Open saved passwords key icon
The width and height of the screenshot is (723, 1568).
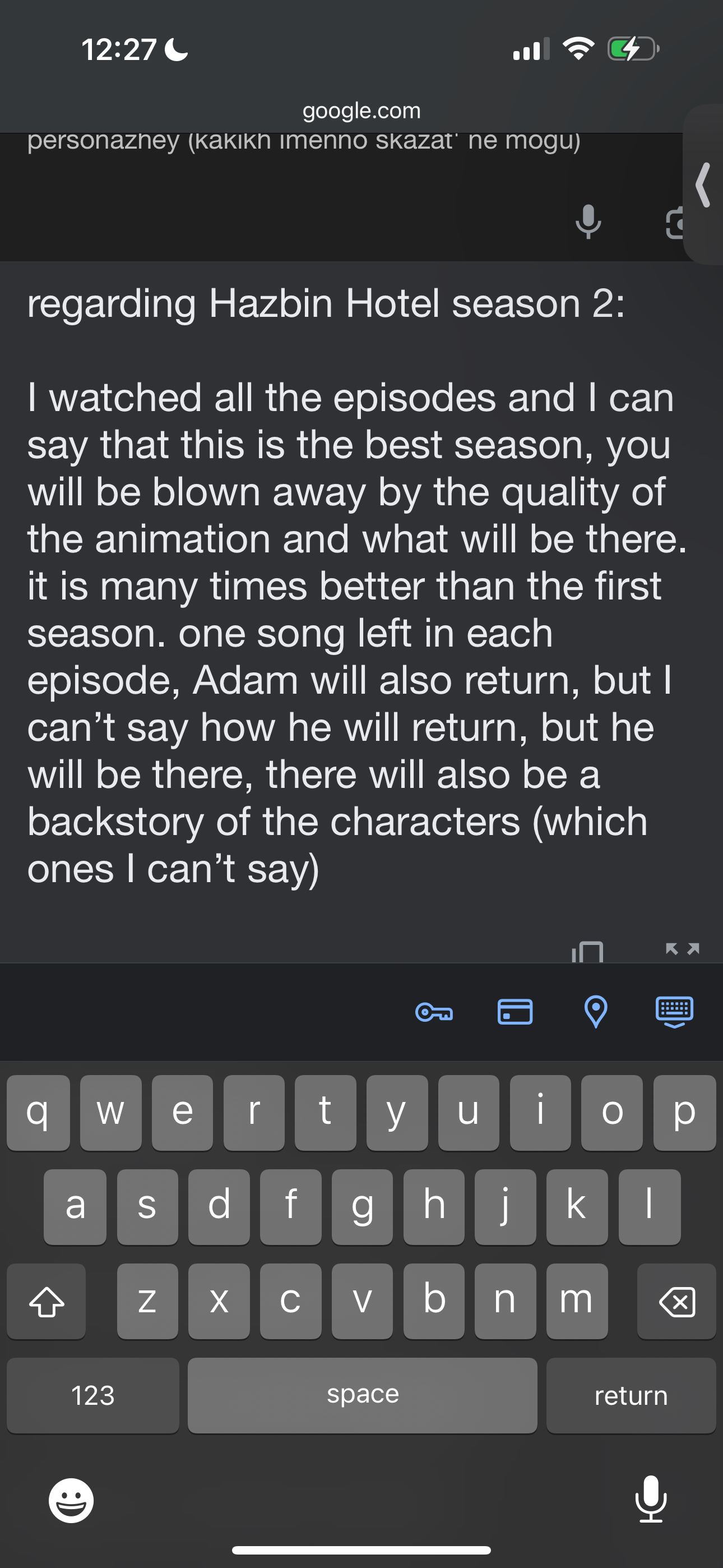click(x=434, y=1012)
